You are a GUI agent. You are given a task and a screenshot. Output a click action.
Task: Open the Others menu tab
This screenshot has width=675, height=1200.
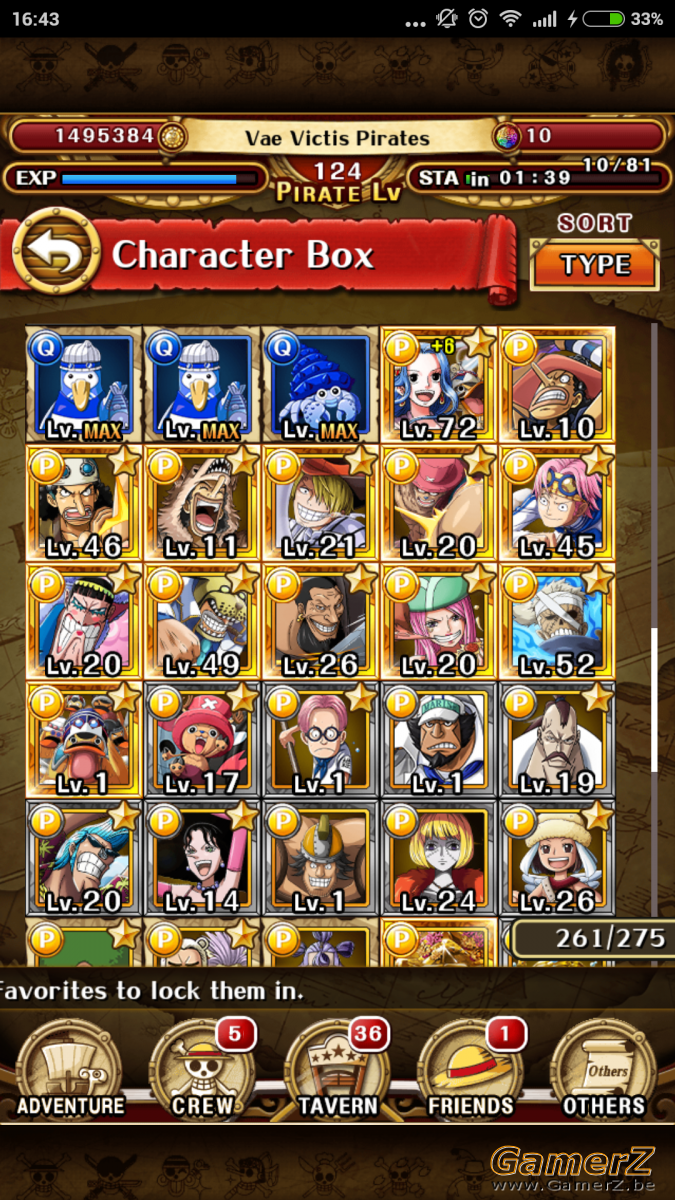[604, 1068]
